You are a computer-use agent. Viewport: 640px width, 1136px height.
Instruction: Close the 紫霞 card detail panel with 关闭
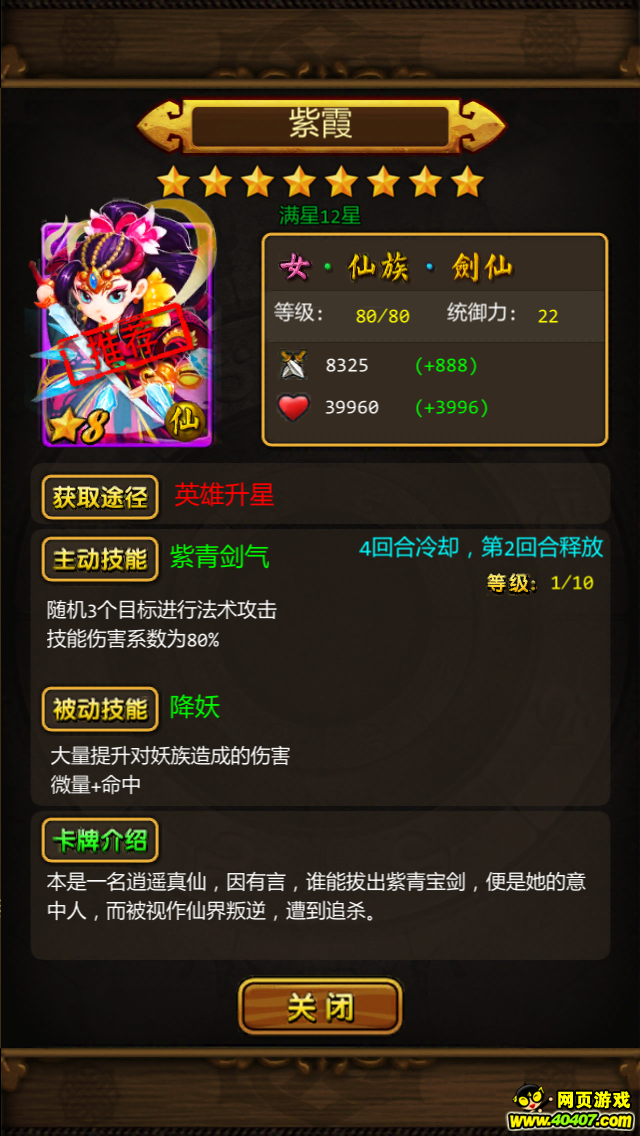pyautogui.click(x=320, y=1006)
